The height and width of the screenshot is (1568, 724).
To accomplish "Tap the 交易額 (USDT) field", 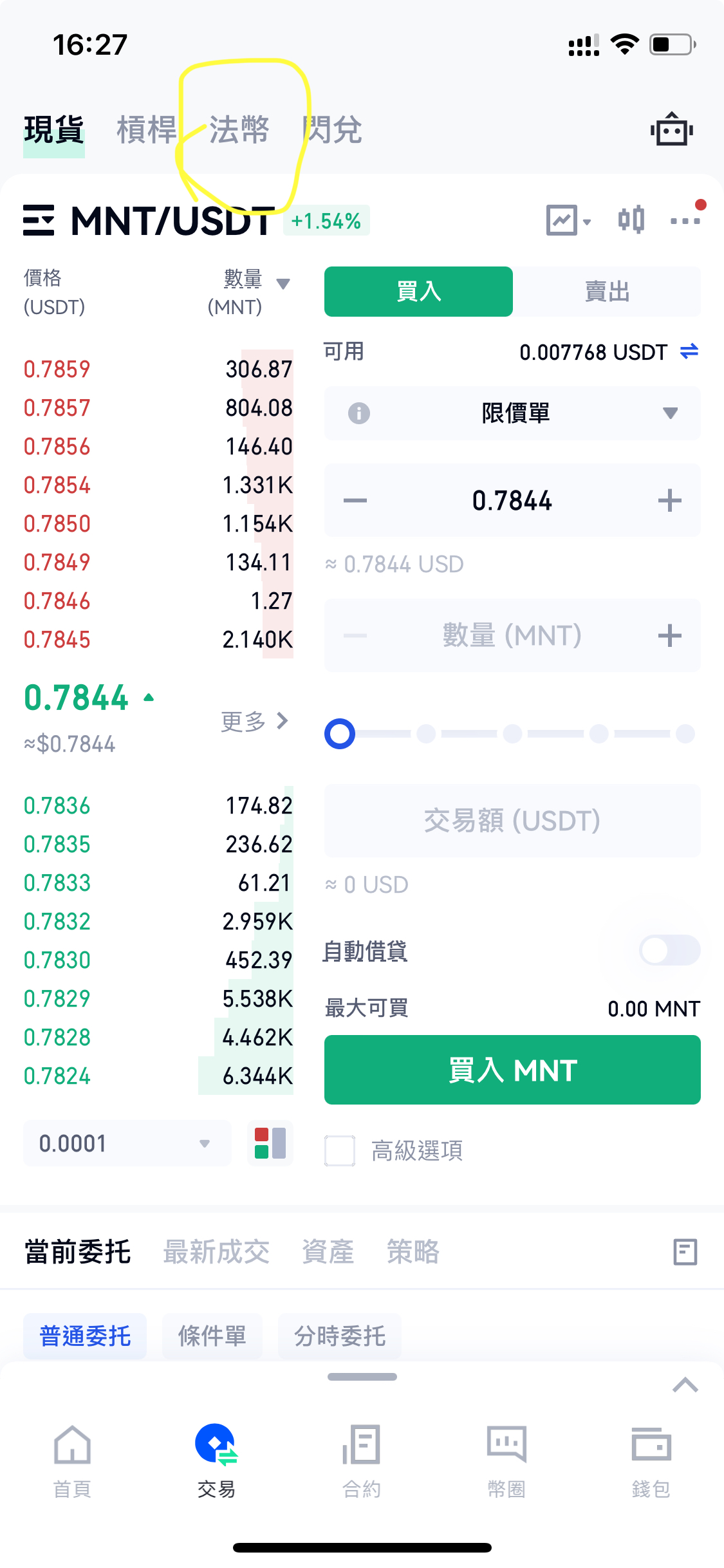I will tap(512, 821).
